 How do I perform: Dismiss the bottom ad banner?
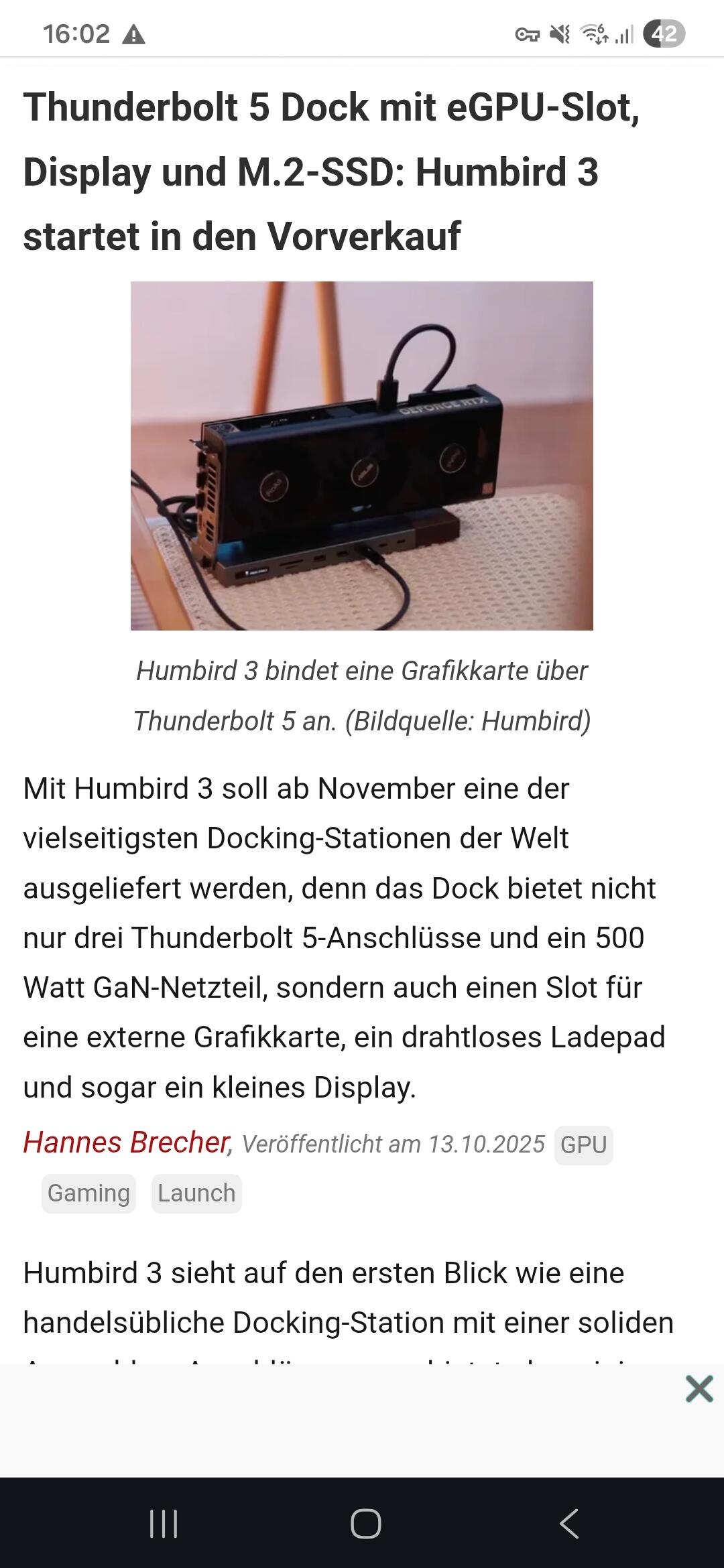pos(699,1389)
